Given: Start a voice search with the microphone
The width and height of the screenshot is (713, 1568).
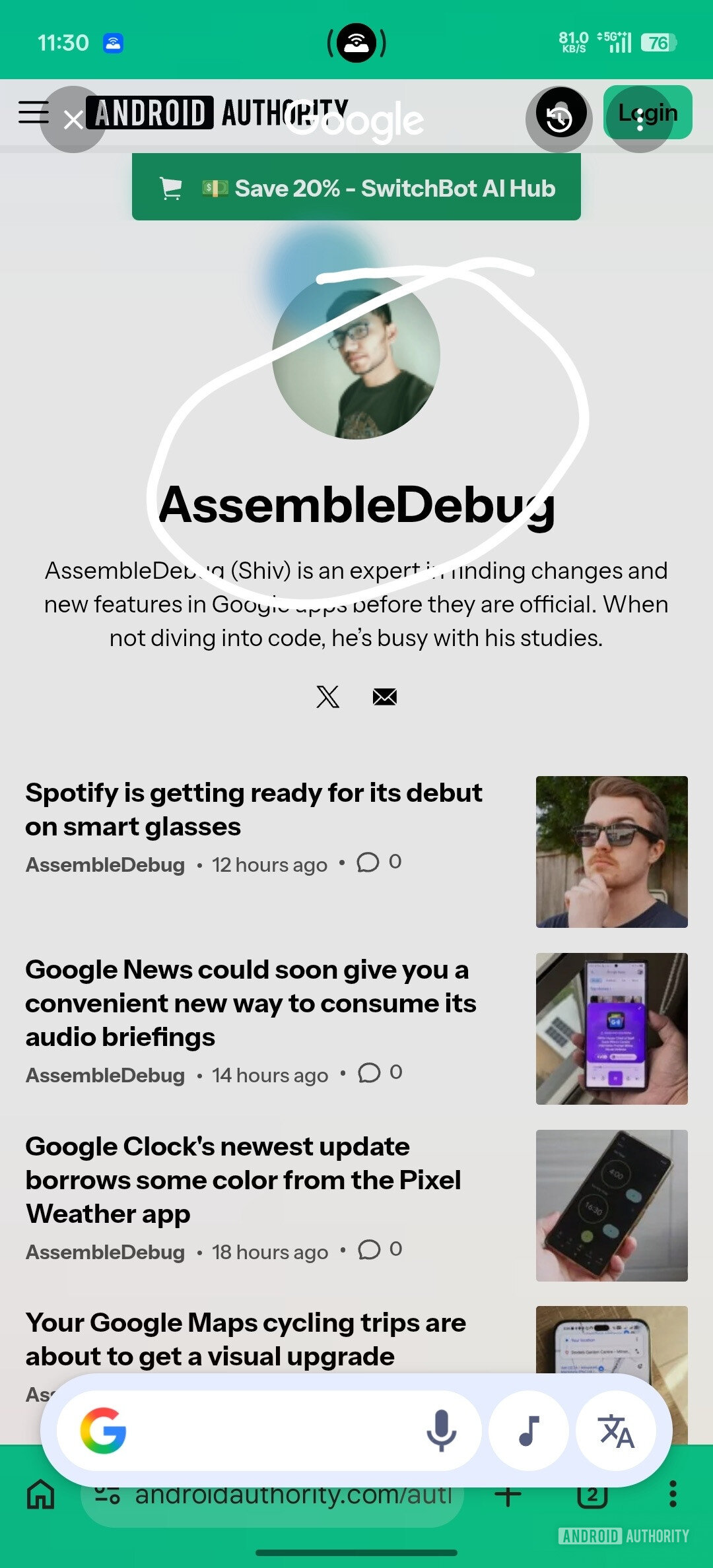Looking at the screenshot, I should coord(441,1431).
